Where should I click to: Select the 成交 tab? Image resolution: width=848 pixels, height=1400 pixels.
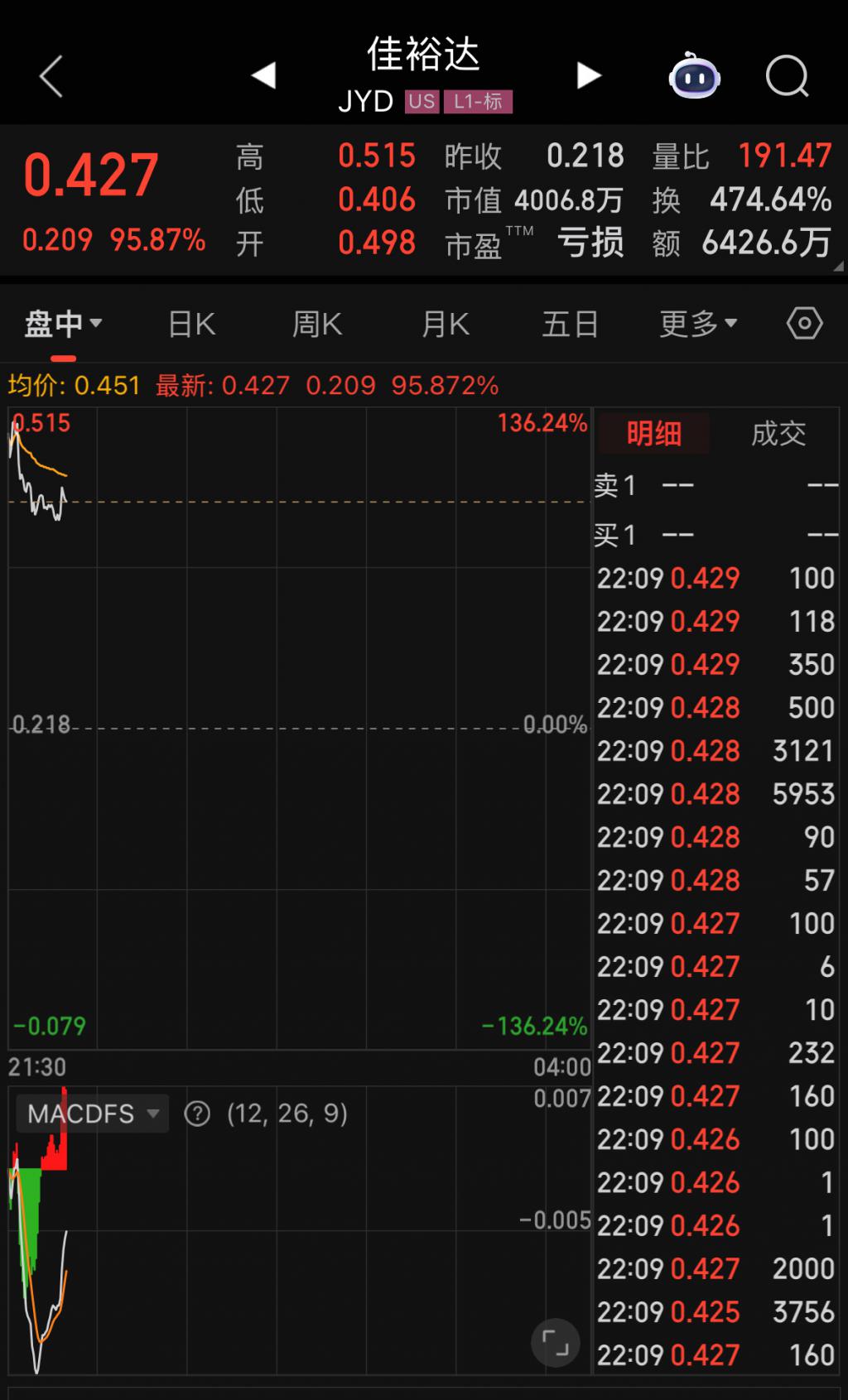[778, 433]
